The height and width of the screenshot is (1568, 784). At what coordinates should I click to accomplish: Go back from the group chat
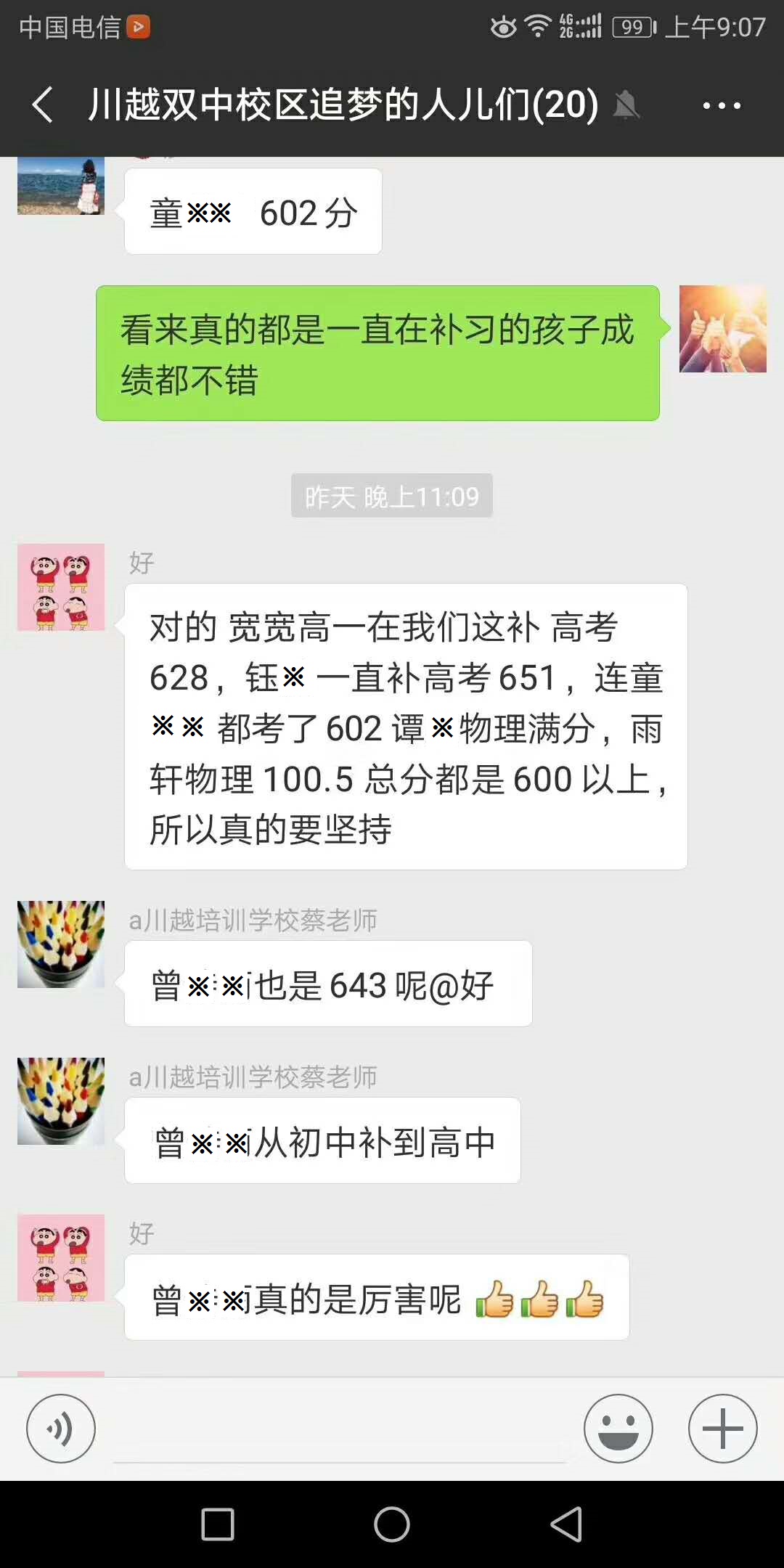coord(42,105)
